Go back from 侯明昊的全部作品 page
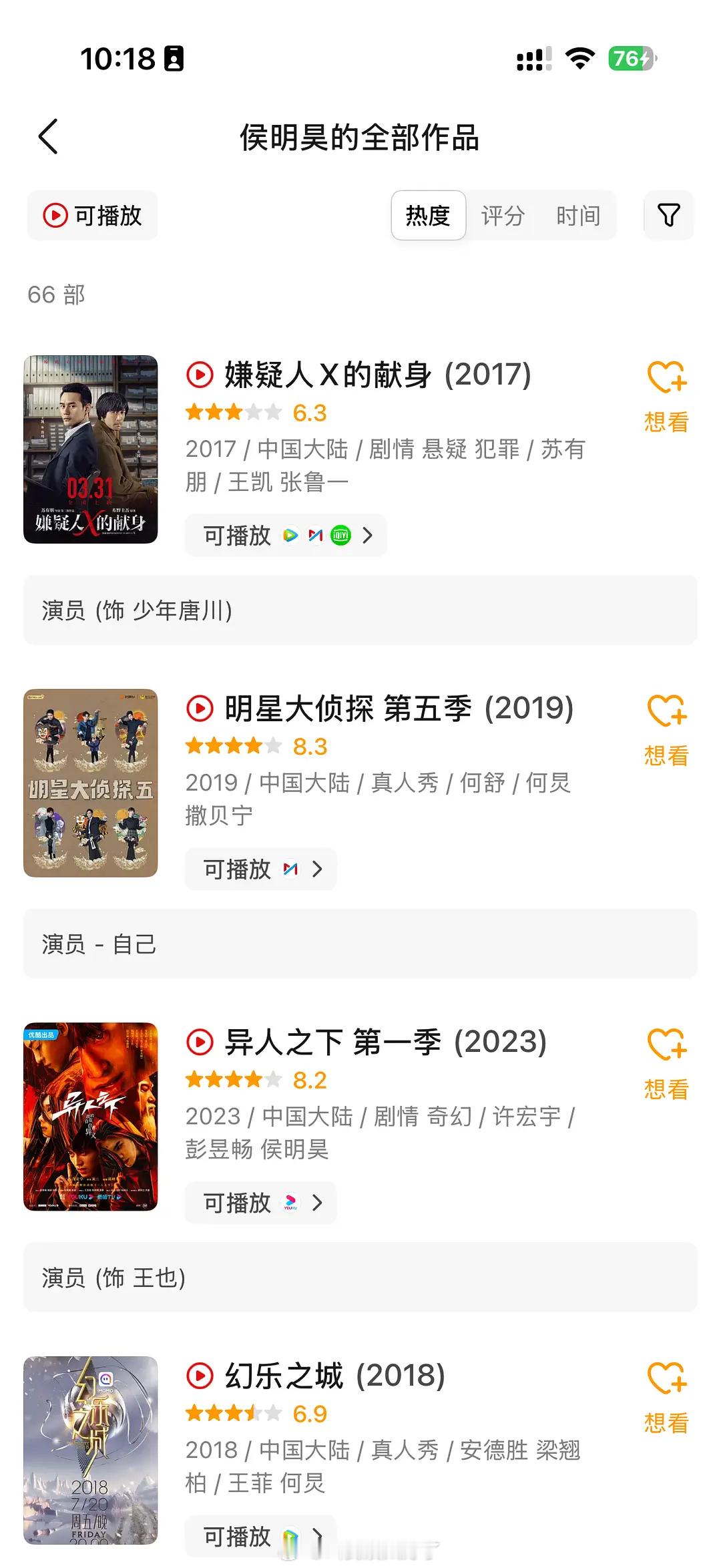The width and height of the screenshot is (721, 1568). pos(49,137)
